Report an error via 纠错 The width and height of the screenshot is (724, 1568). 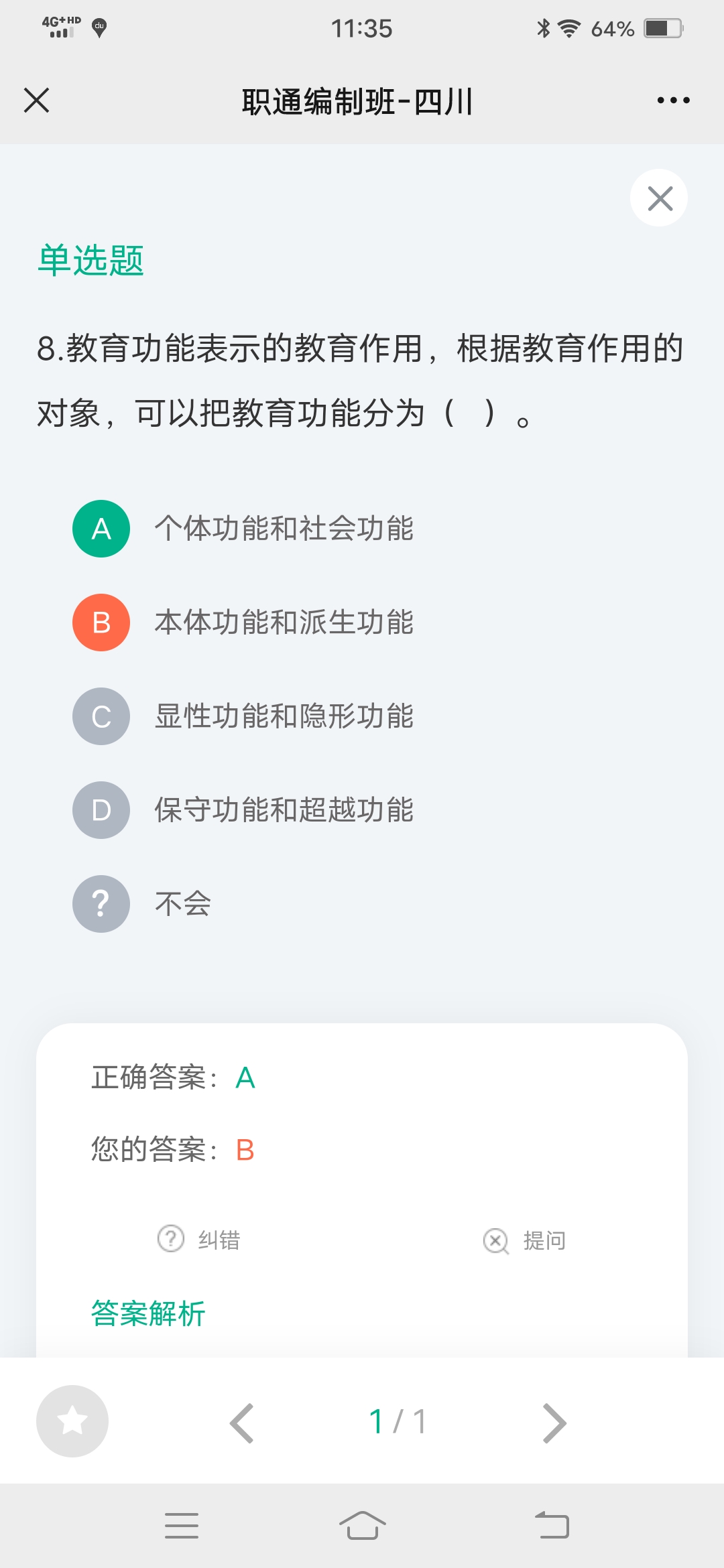199,1240
